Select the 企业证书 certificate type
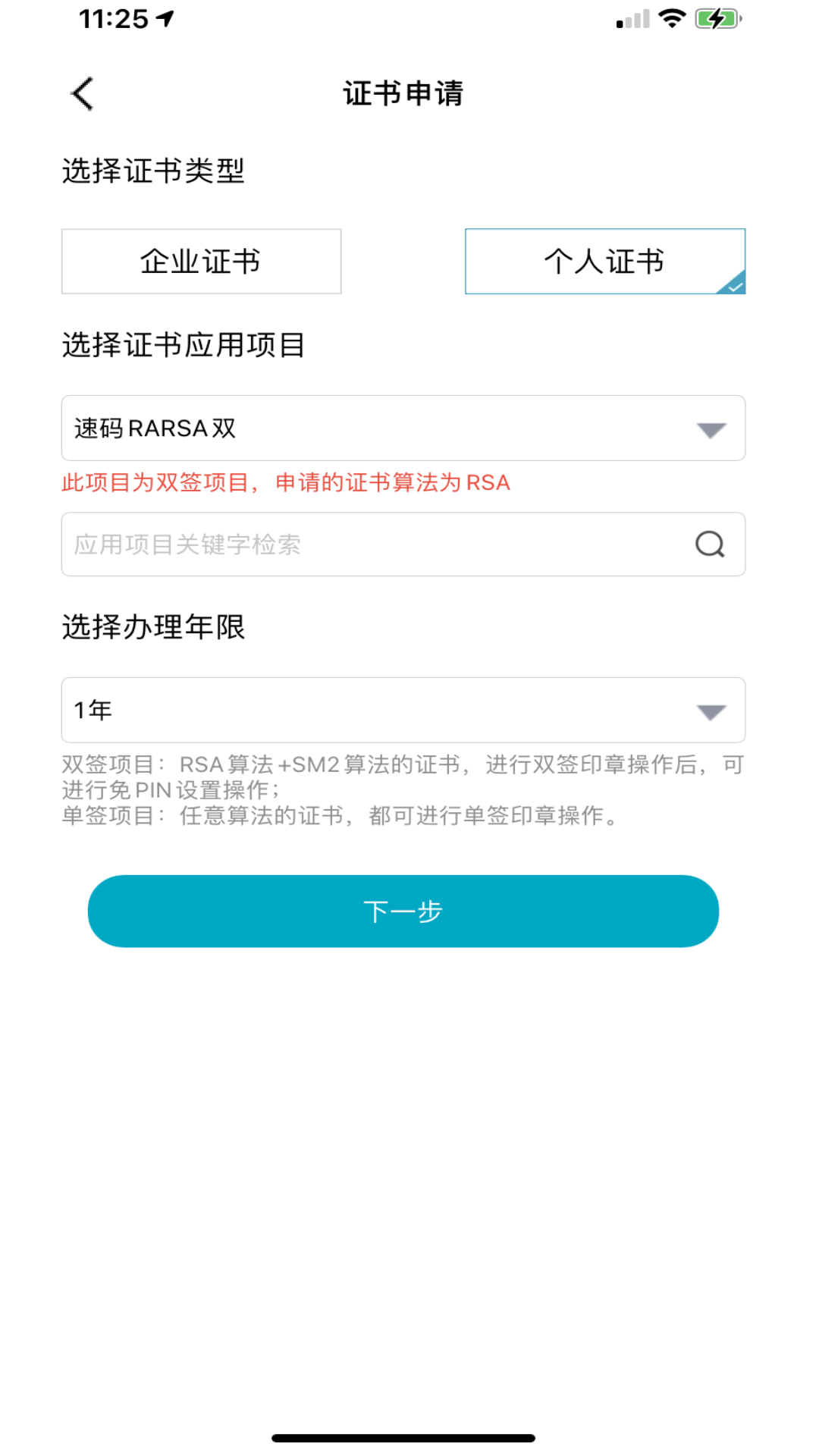The image size is (819, 1456). tap(201, 261)
